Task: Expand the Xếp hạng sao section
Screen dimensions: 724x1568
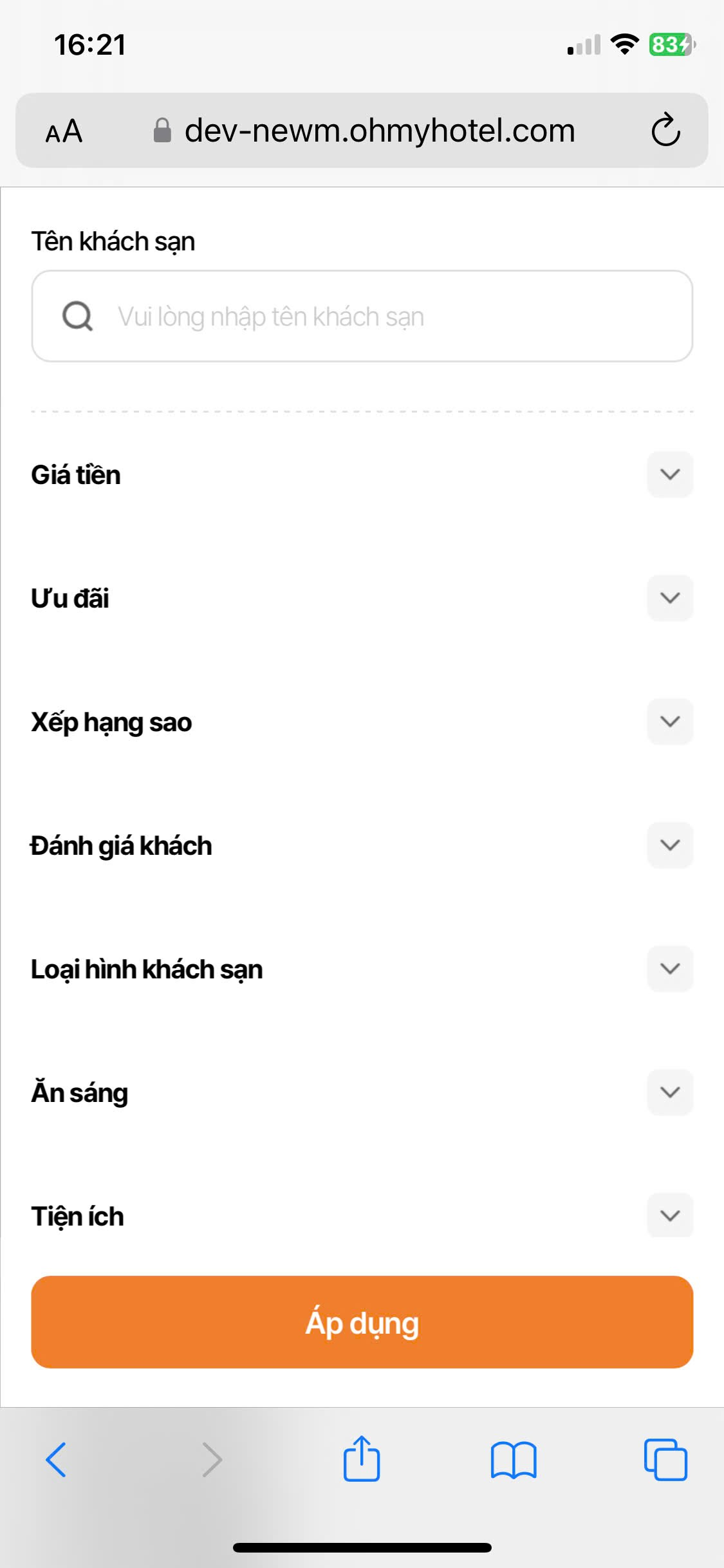Action: click(670, 722)
